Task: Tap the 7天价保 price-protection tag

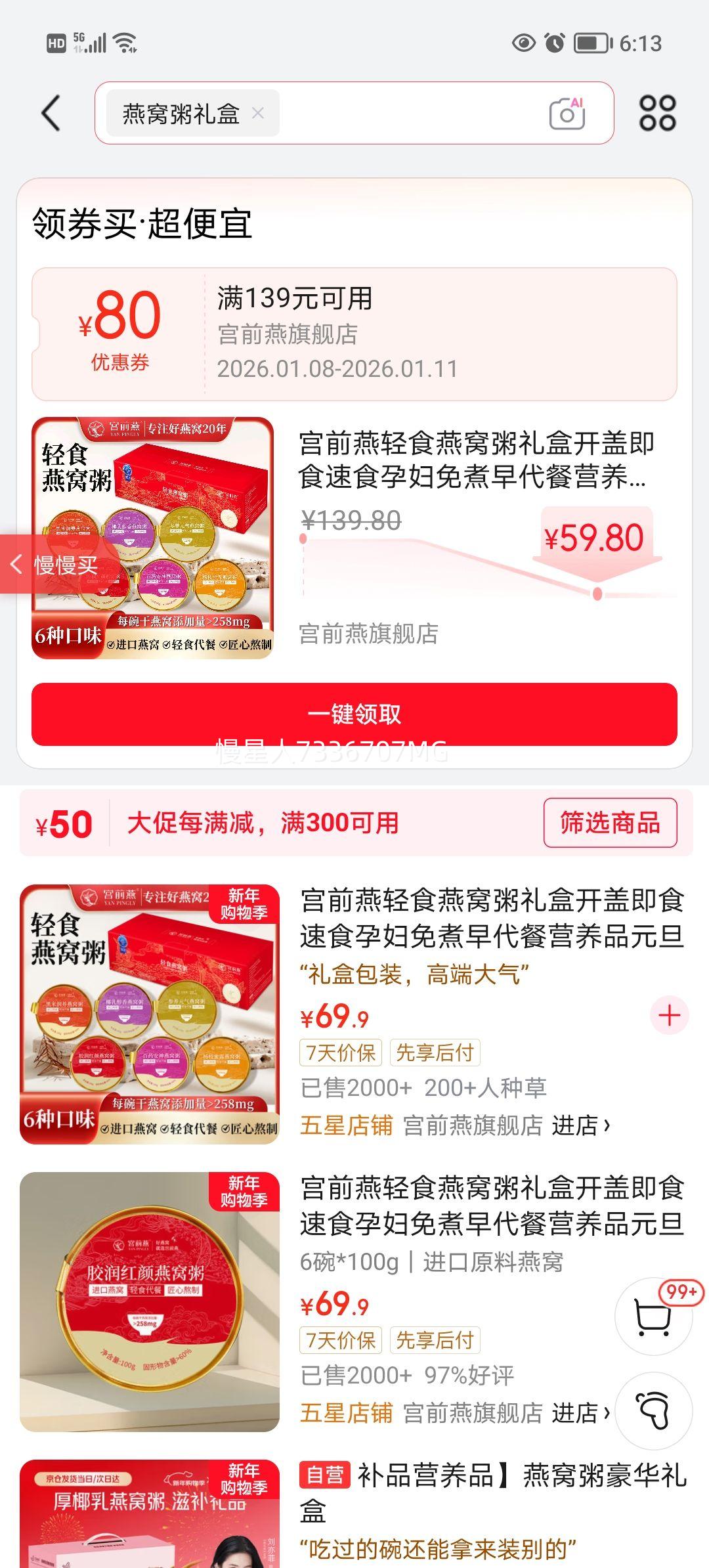Action: 341,1053
